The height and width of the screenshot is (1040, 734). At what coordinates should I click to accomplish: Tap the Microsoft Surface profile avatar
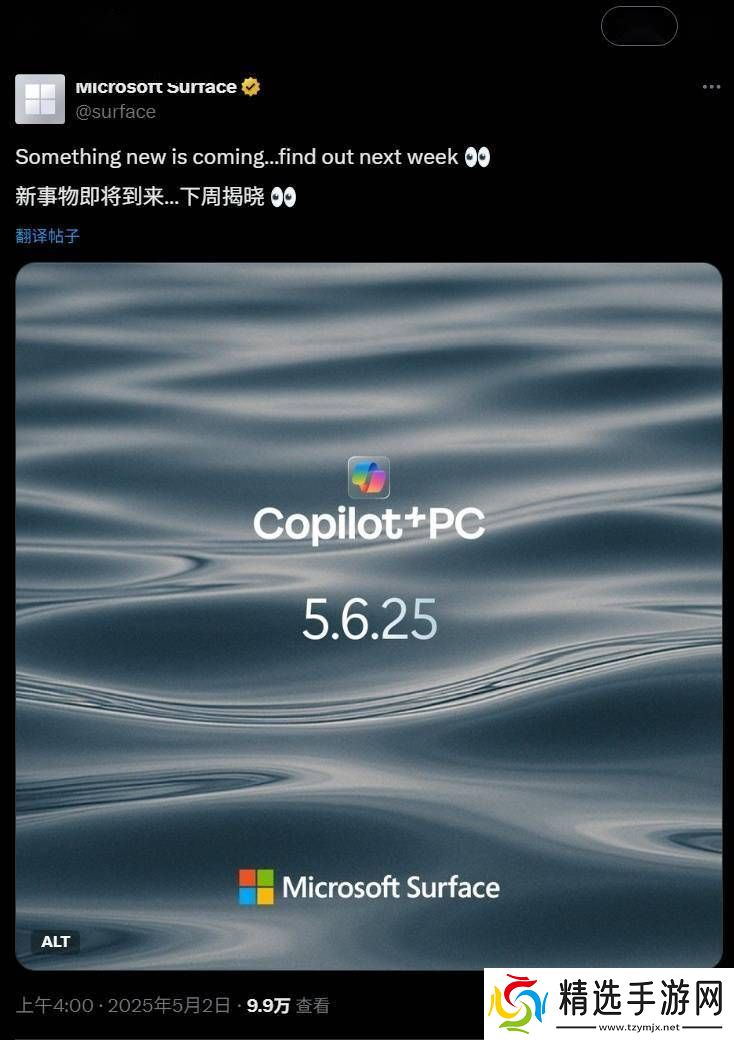click(x=40, y=99)
